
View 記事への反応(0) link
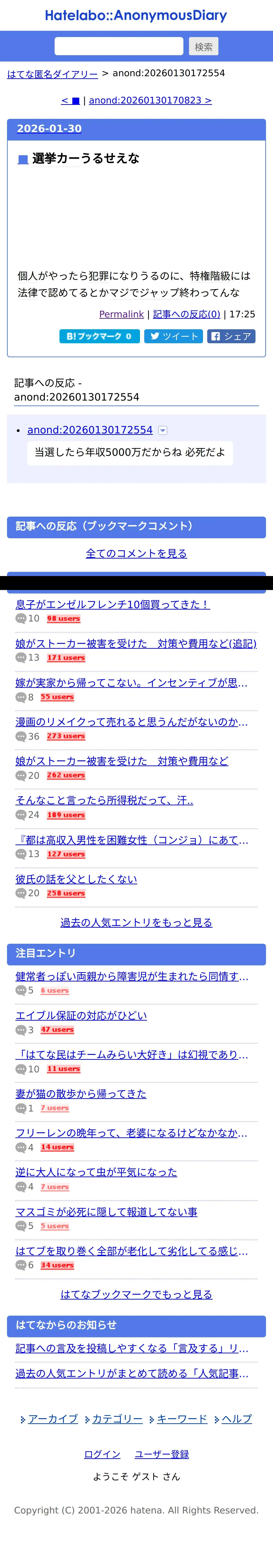click(186, 314)
